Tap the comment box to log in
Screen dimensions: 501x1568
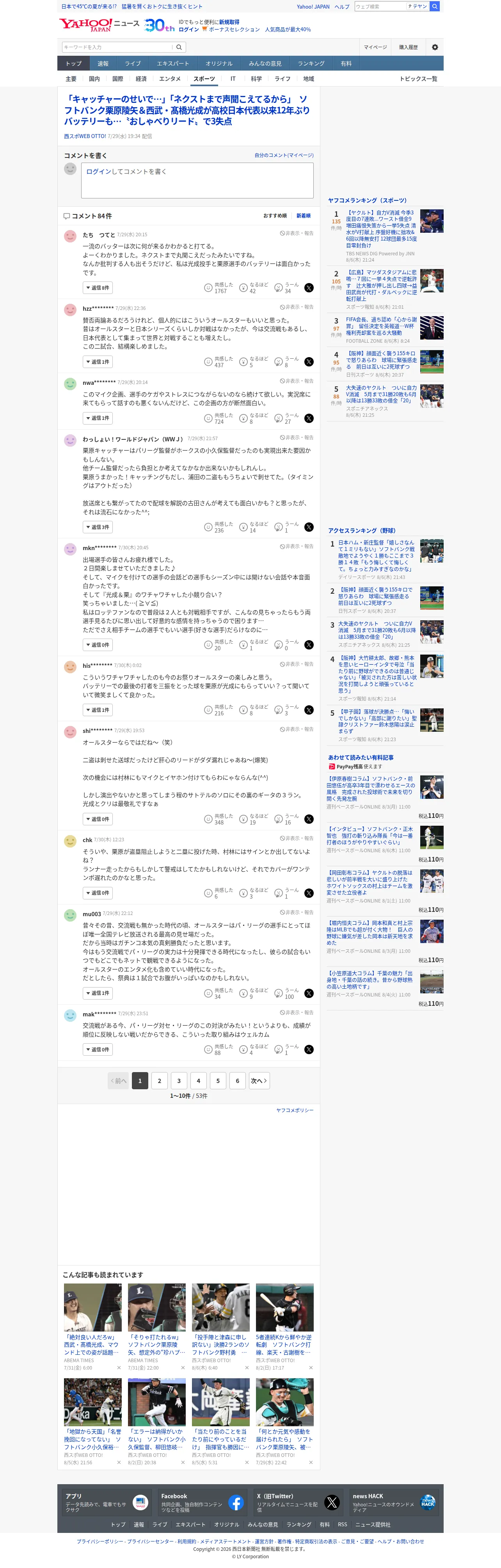[x=197, y=180]
